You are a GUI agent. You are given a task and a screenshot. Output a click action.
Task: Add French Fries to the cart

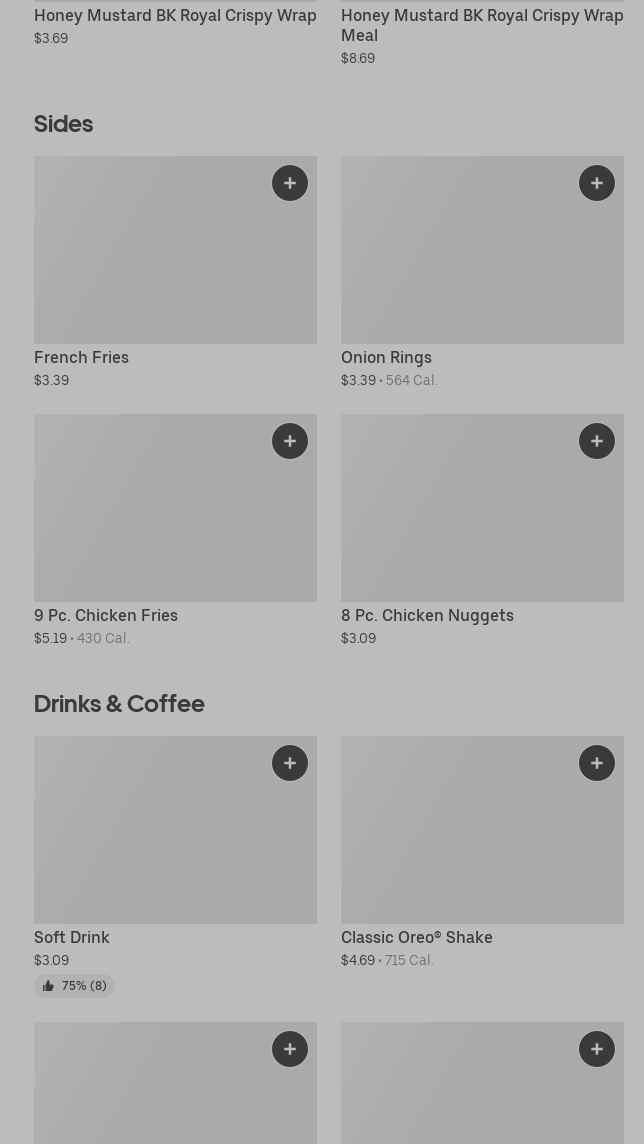pos(290,183)
